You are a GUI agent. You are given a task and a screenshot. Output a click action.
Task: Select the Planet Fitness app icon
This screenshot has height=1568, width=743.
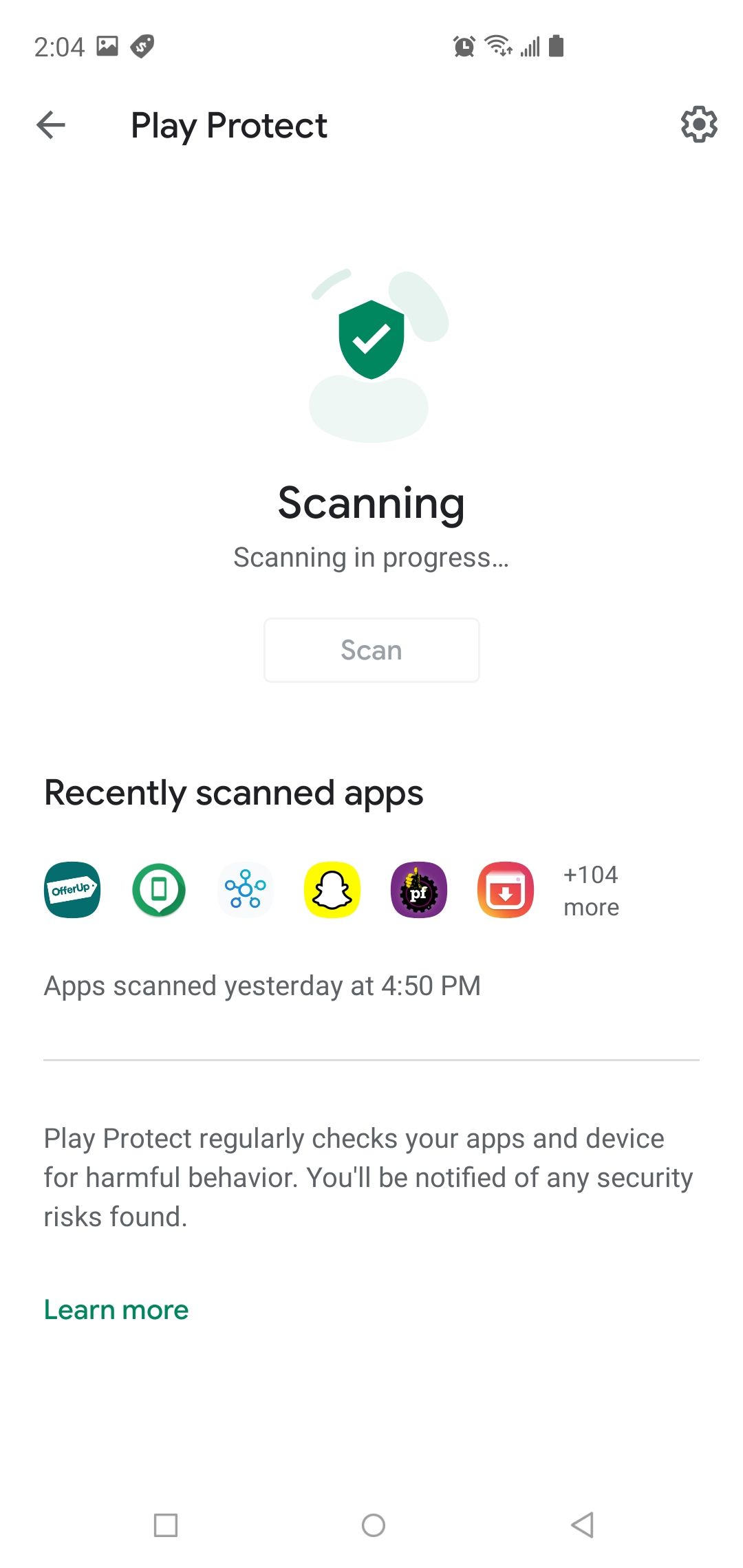click(418, 889)
